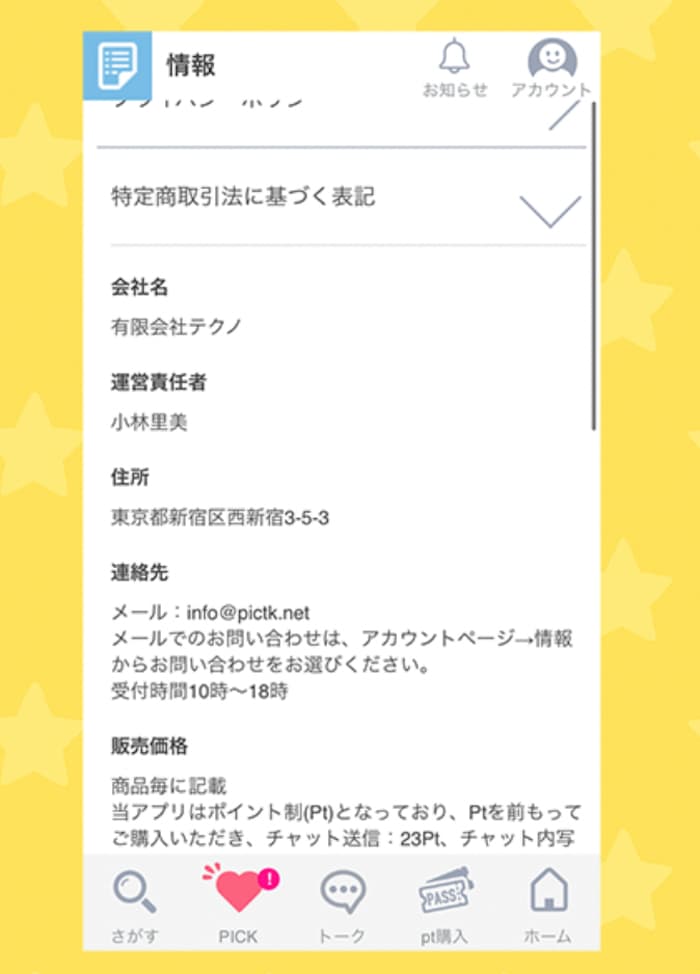Open the お知らせ notifications bell

pyautogui.click(x=455, y=66)
